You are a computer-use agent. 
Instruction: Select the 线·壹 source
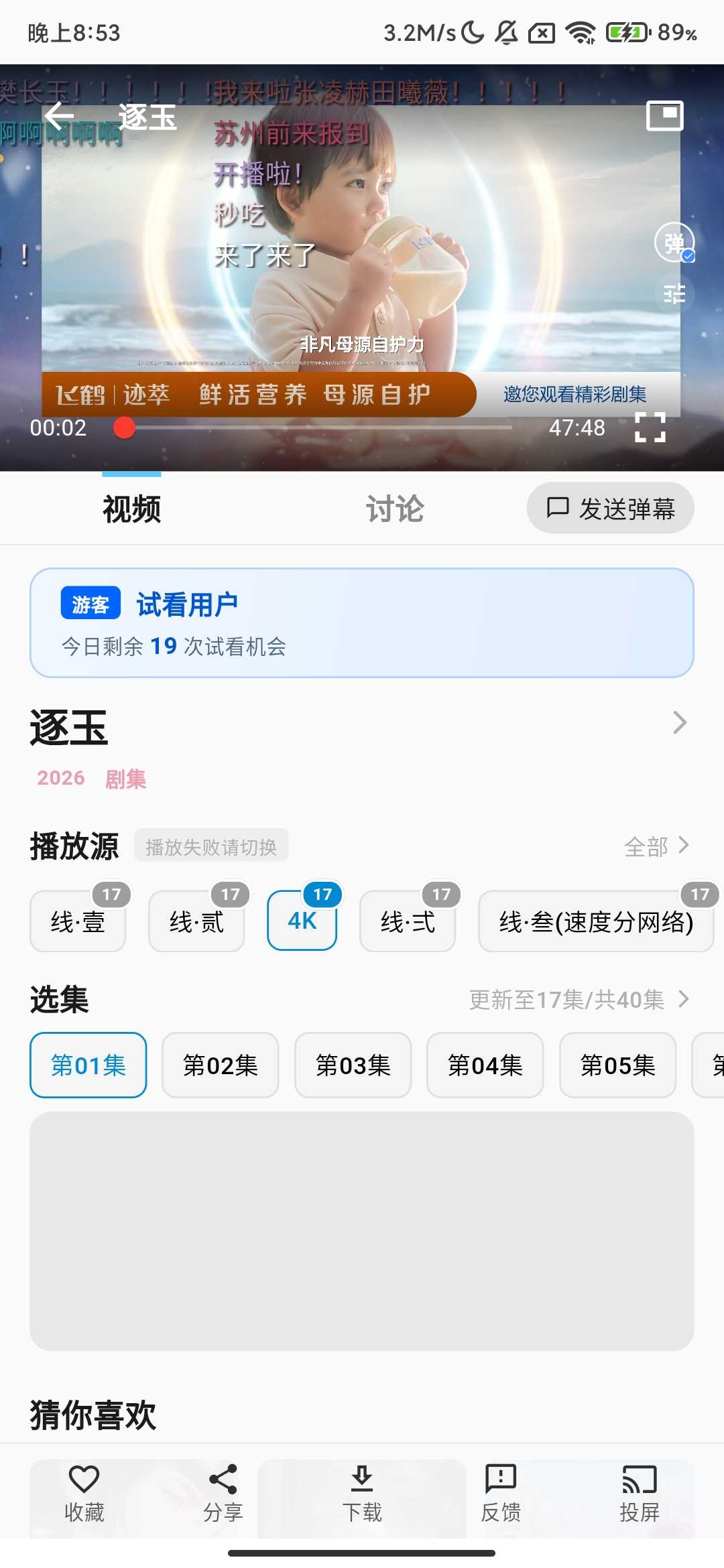78,922
